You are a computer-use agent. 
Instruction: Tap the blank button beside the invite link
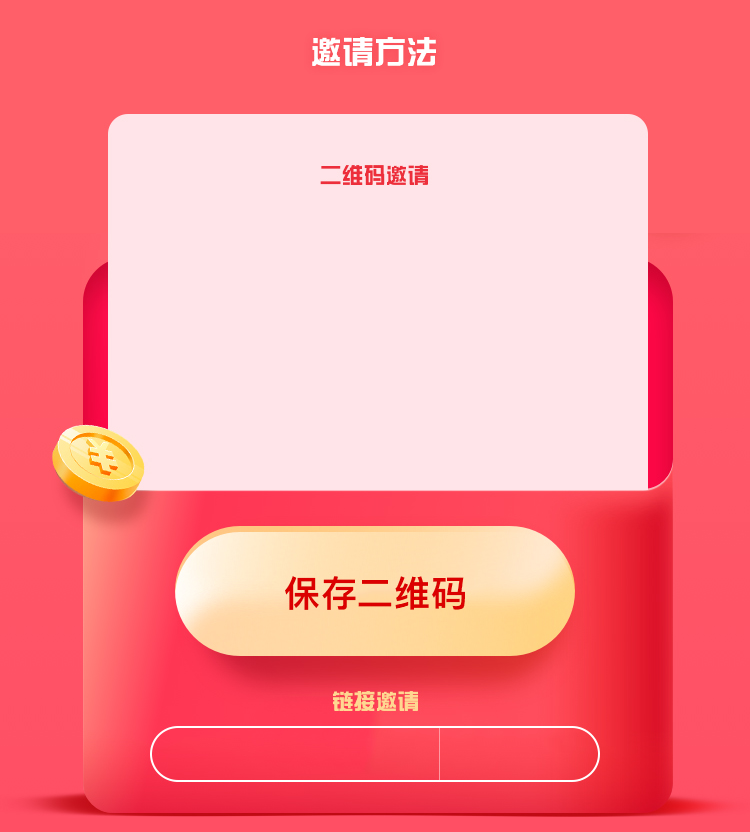point(518,754)
